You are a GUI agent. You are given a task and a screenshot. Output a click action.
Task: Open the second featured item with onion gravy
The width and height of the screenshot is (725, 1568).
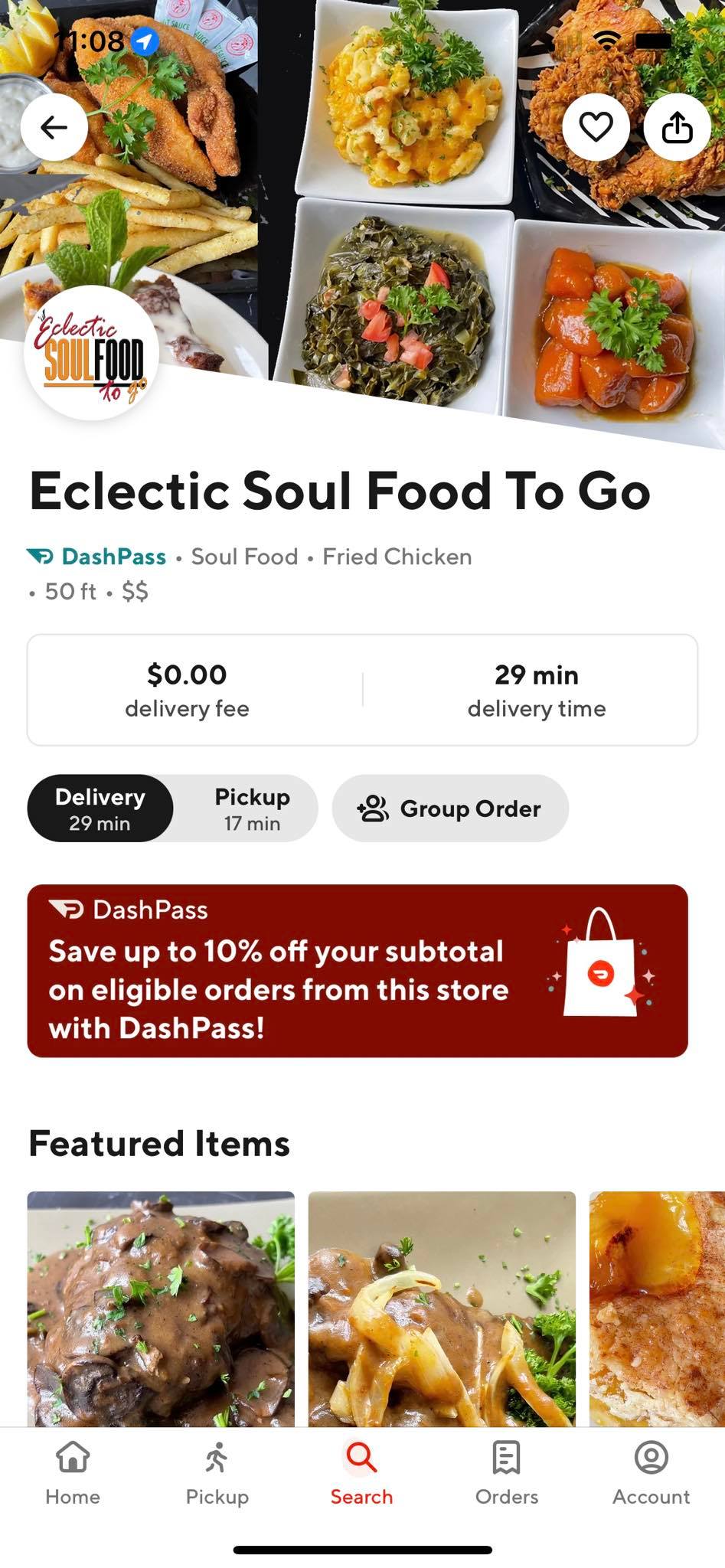click(442, 1308)
